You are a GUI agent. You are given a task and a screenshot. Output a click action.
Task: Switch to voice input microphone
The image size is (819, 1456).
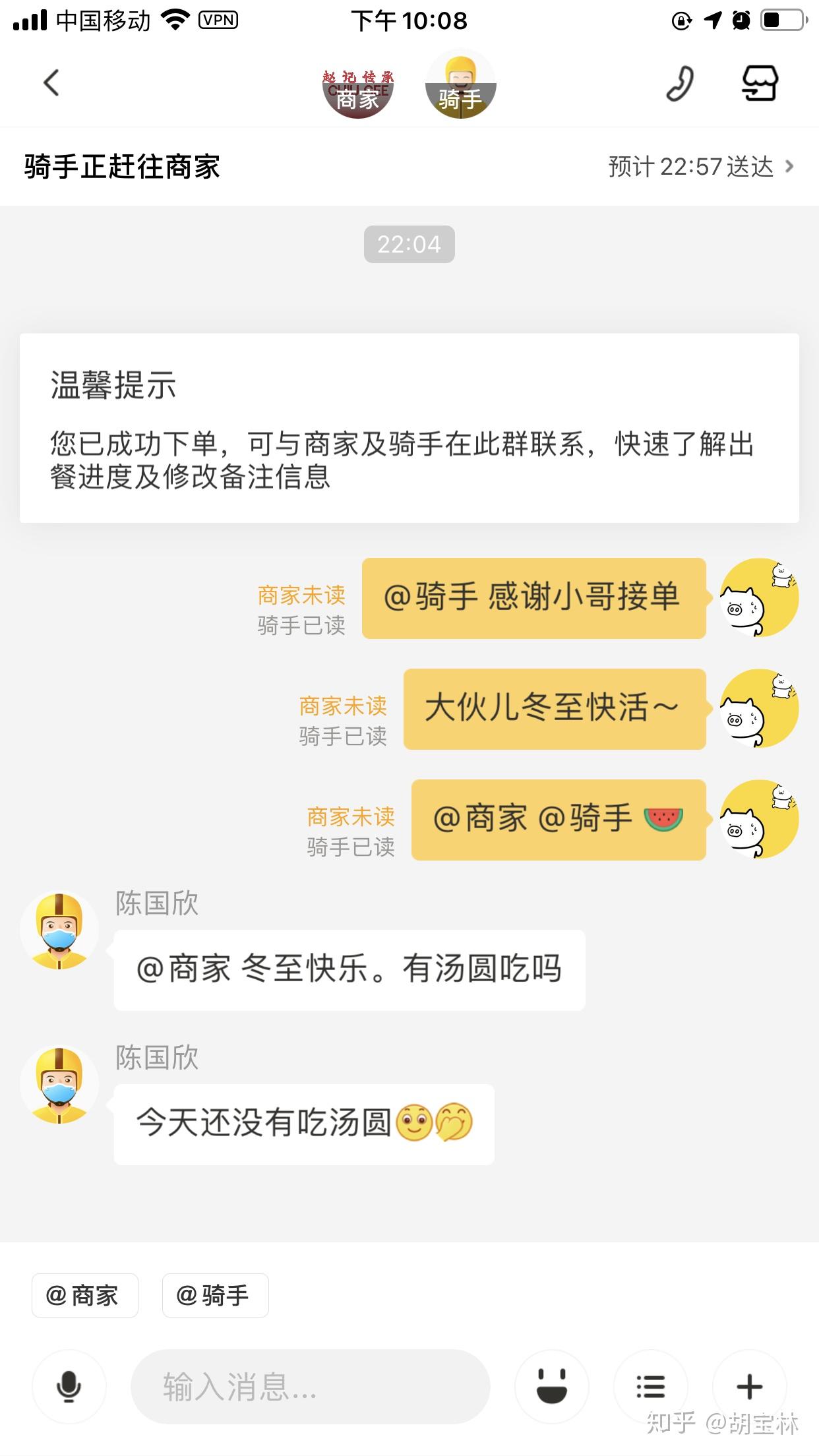[69, 1386]
